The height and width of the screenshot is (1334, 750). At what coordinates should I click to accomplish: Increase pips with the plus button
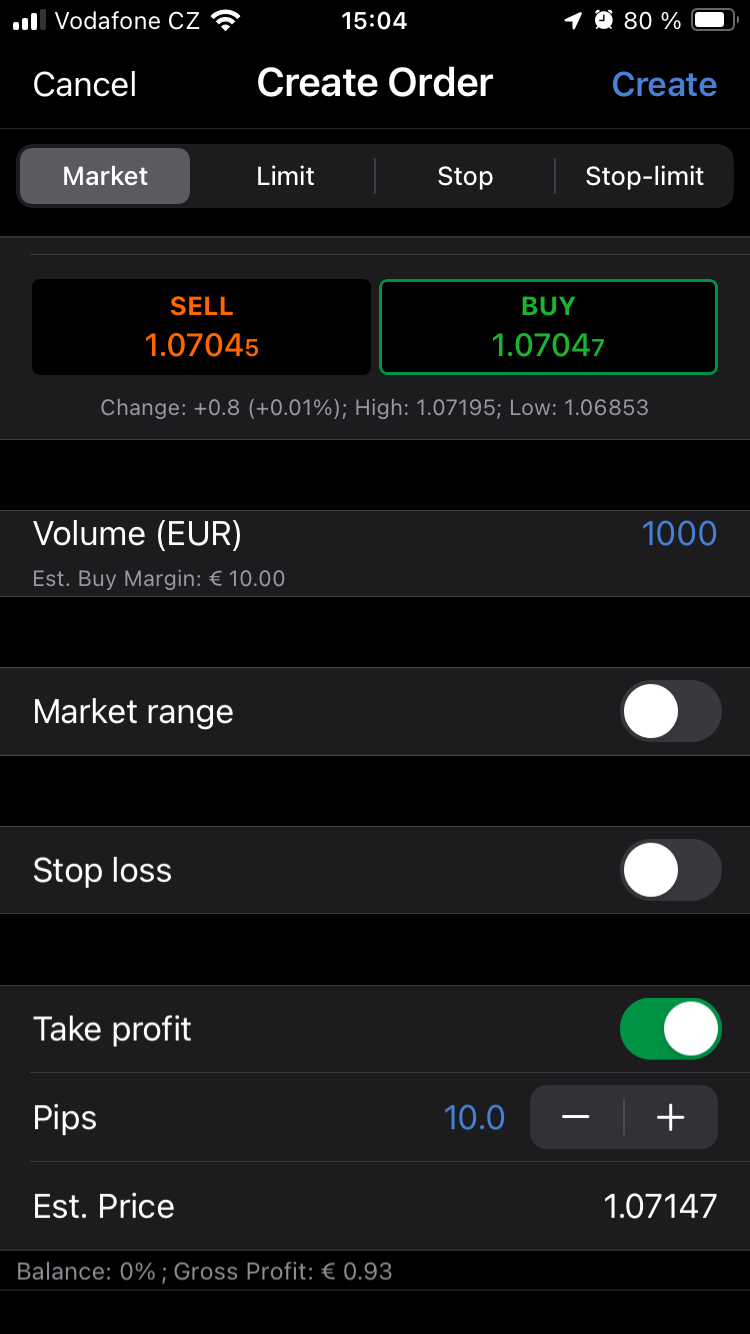(671, 1117)
